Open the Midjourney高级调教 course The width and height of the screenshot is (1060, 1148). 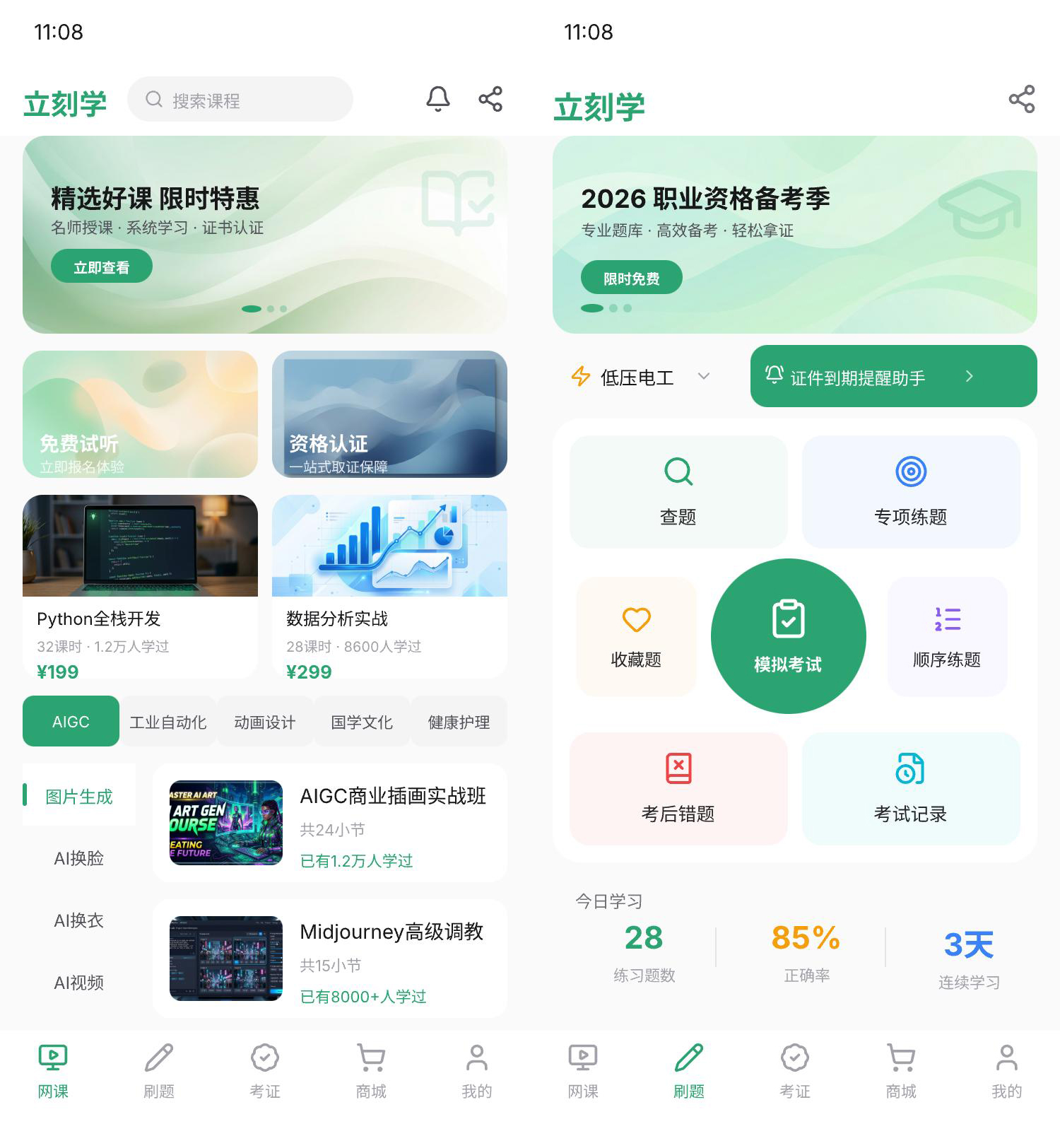(330, 959)
